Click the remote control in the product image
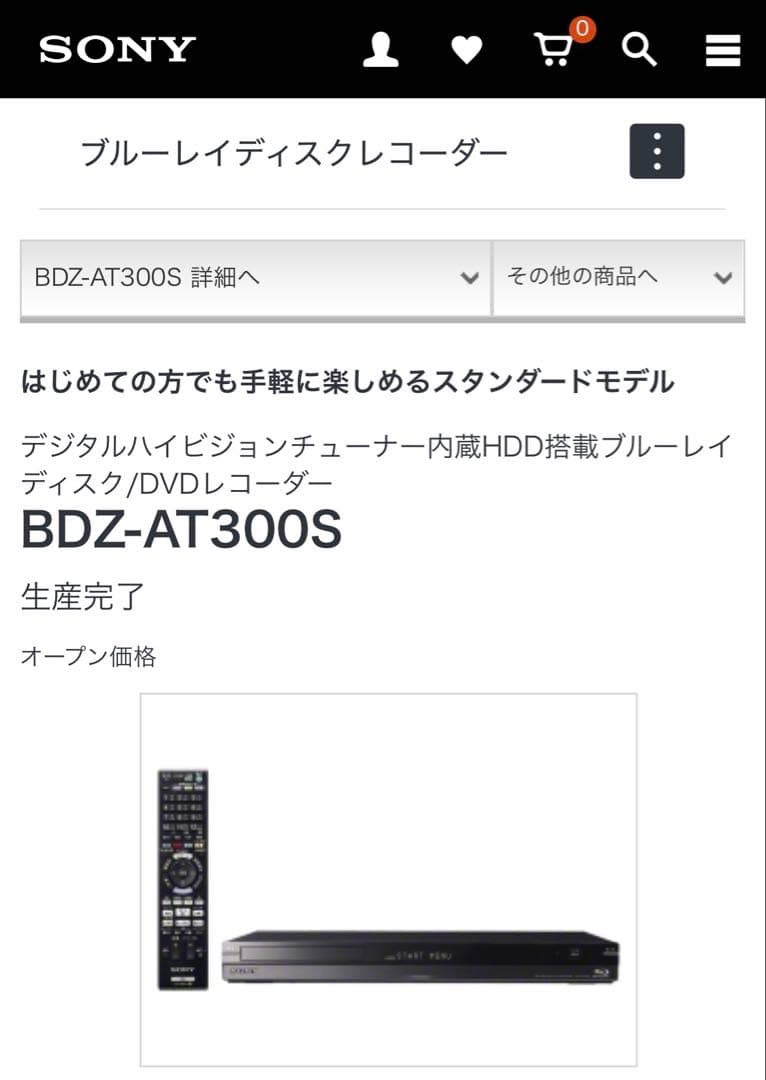 pos(183,880)
